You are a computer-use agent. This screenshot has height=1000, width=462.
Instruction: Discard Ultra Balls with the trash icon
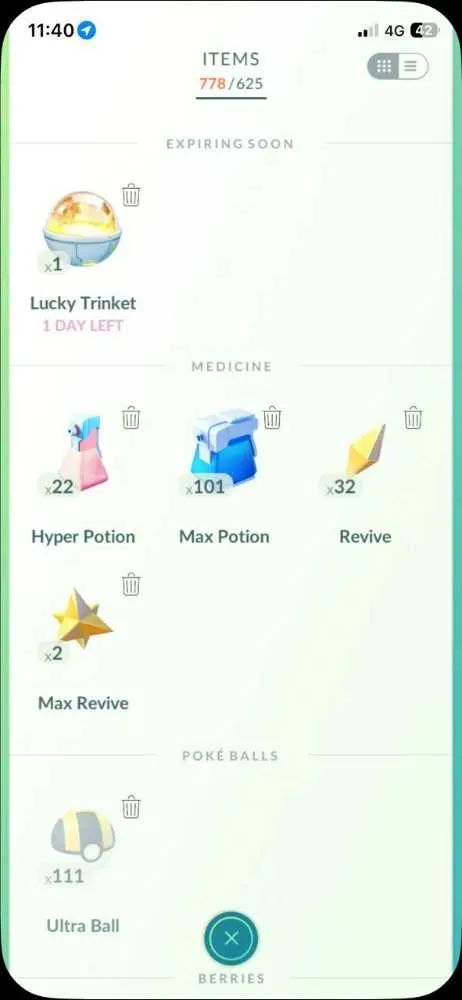(x=131, y=807)
